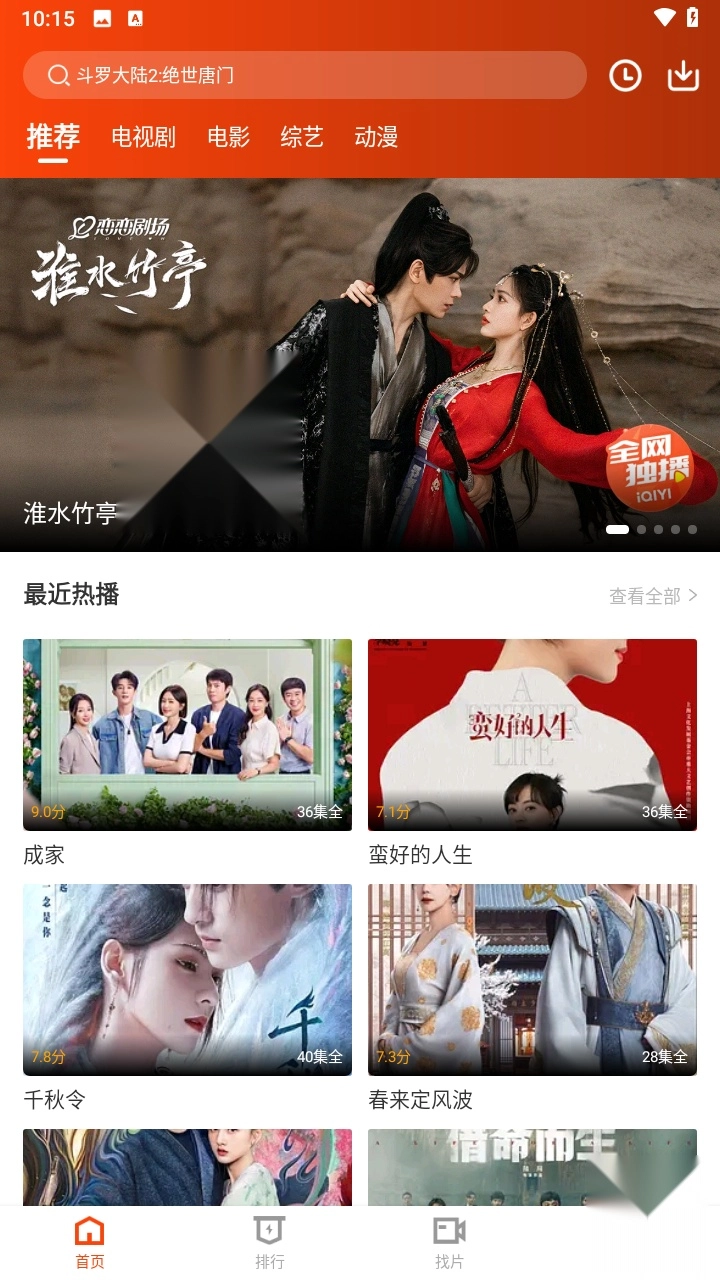Show the 动漫 tab
The image size is (720, 1280).
[376, 137]
